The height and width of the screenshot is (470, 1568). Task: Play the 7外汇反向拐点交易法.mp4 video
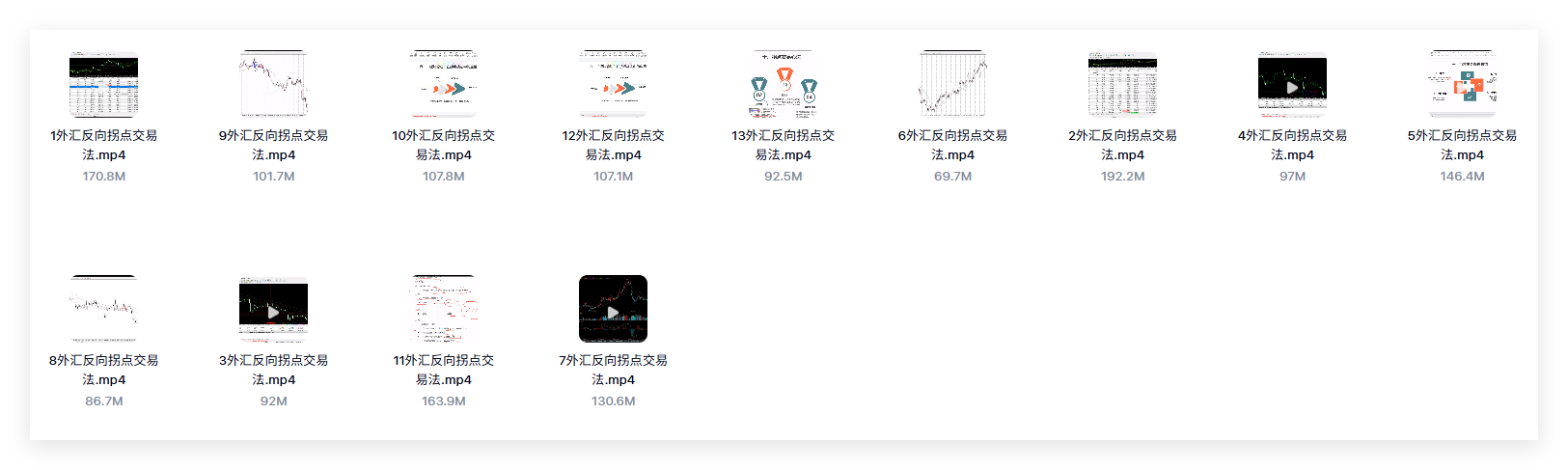point(613,312)
